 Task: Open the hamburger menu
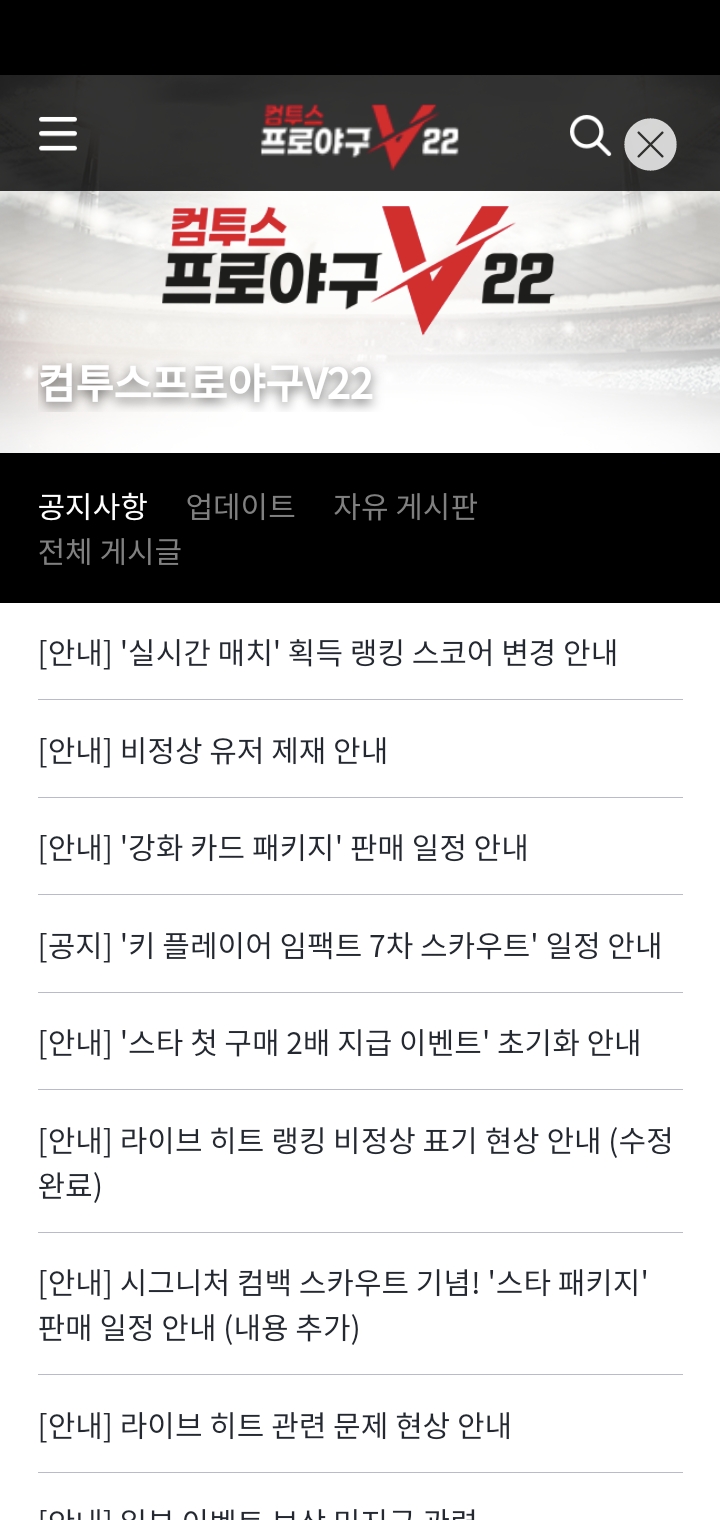[x=58, y=133]
